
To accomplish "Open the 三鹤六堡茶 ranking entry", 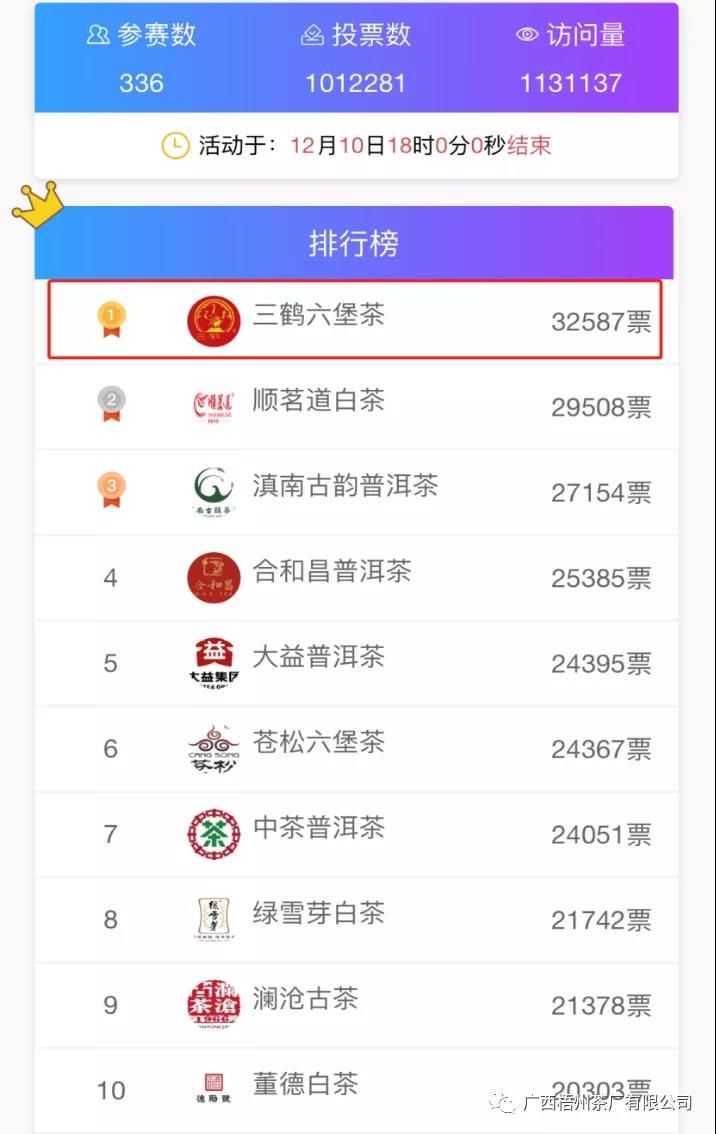I will 318,318.
